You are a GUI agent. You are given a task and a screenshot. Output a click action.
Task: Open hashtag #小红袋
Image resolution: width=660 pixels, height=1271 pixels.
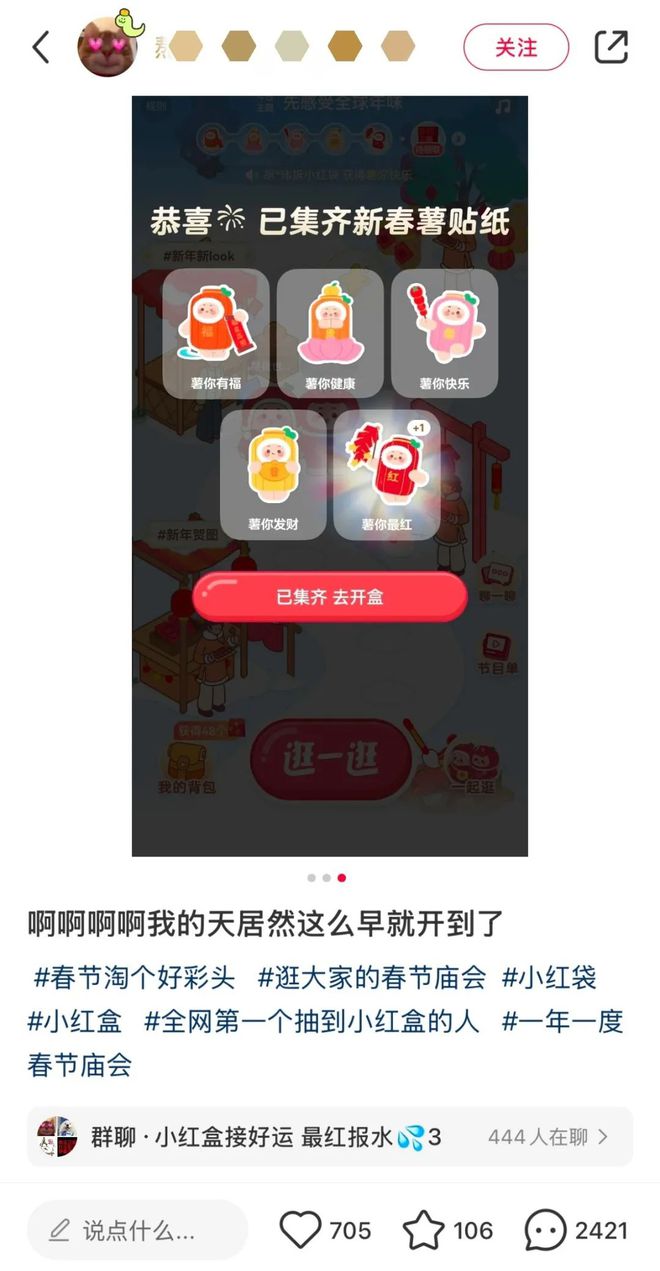[x=549, y=976]
